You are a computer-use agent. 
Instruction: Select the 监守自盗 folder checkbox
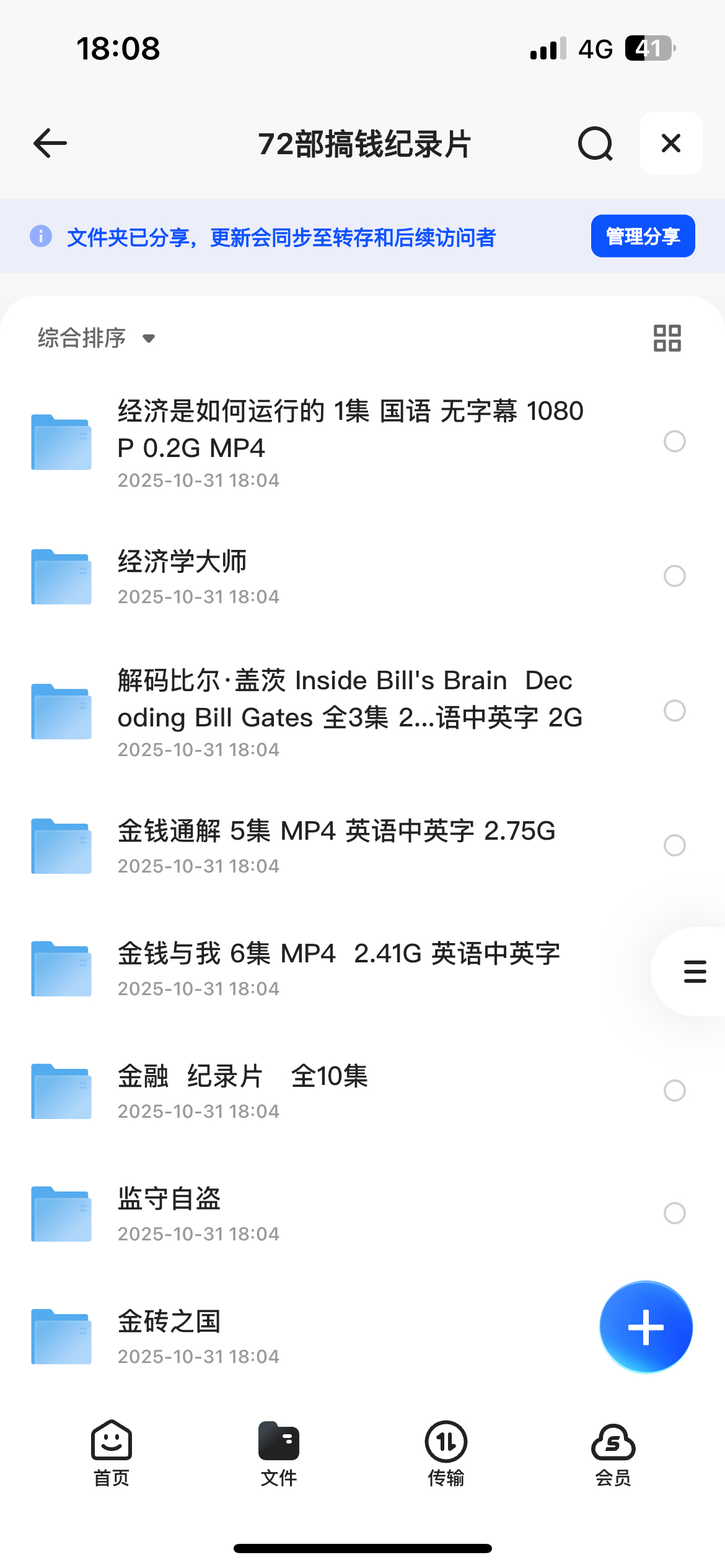pyautogui.click(x=674, y=1213)
